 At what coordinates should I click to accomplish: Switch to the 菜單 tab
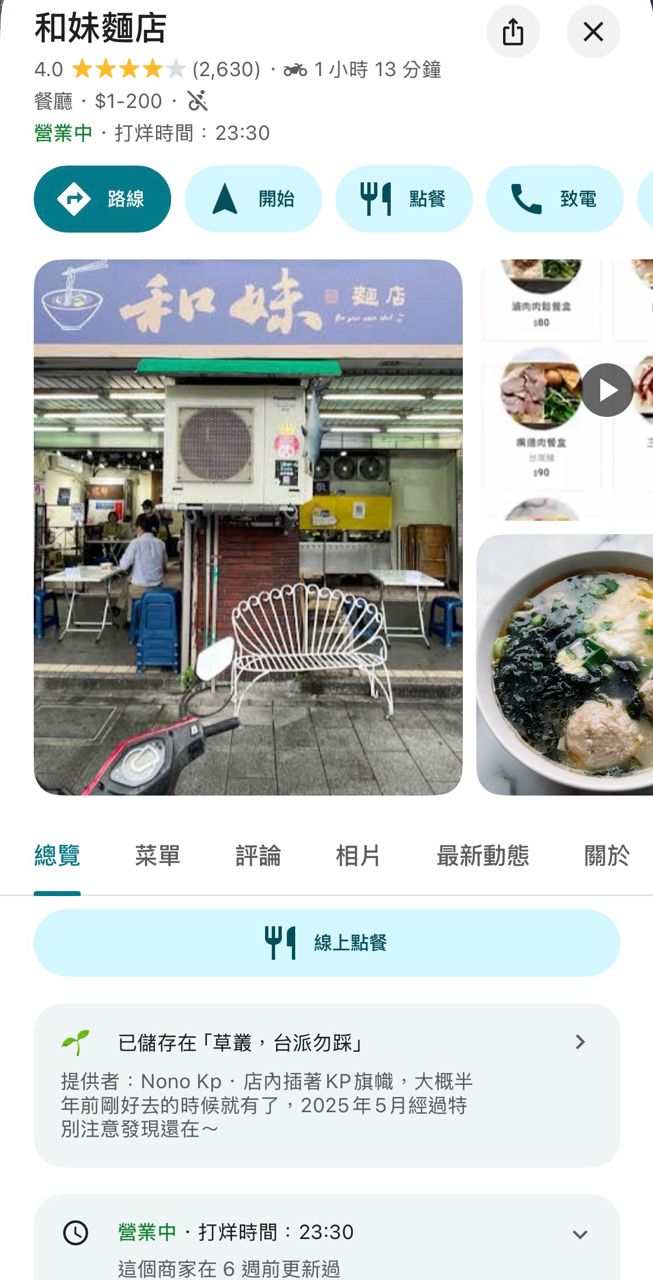(158, 856)
